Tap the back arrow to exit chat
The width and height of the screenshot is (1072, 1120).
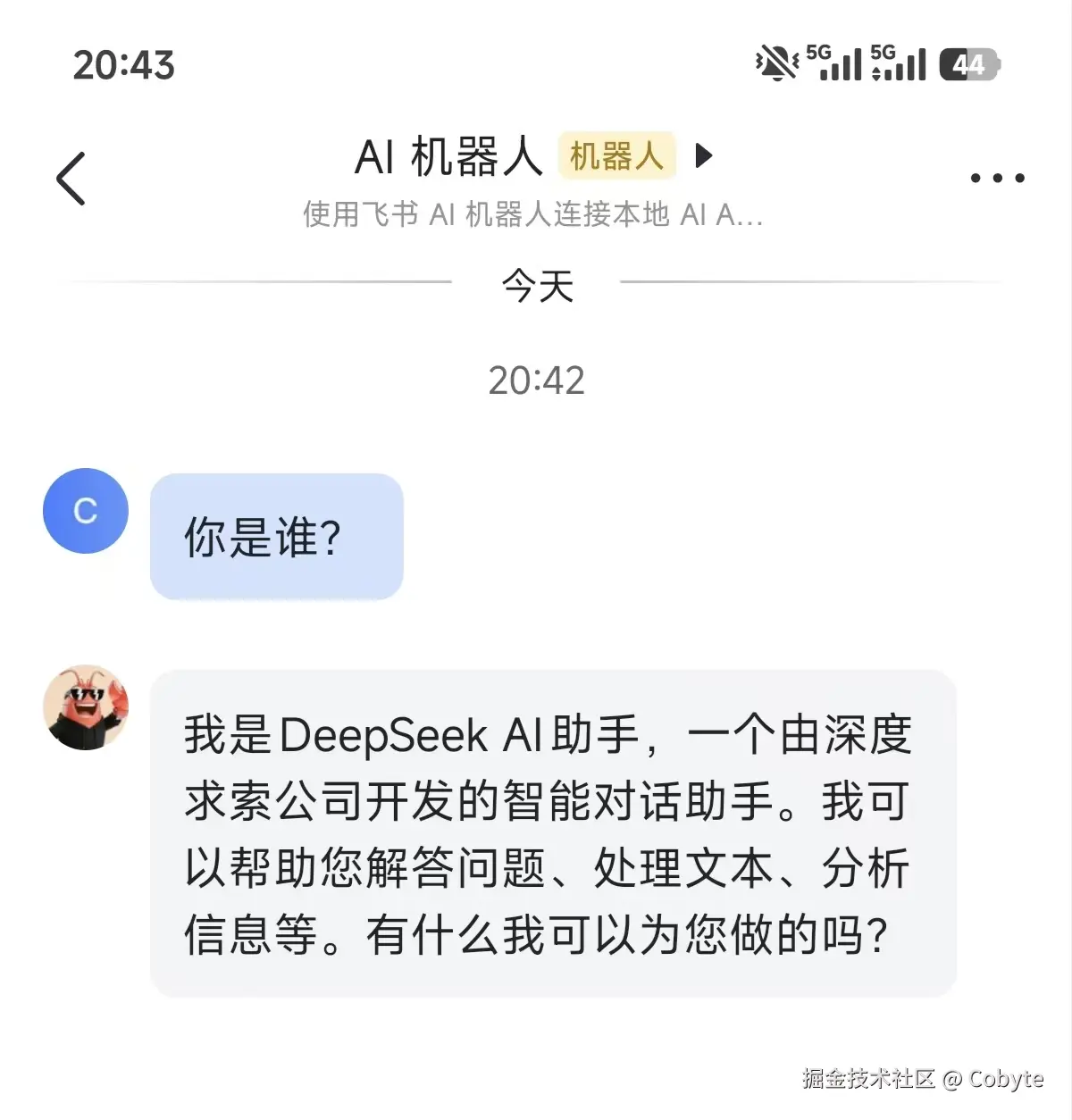[x=71, y=179]
